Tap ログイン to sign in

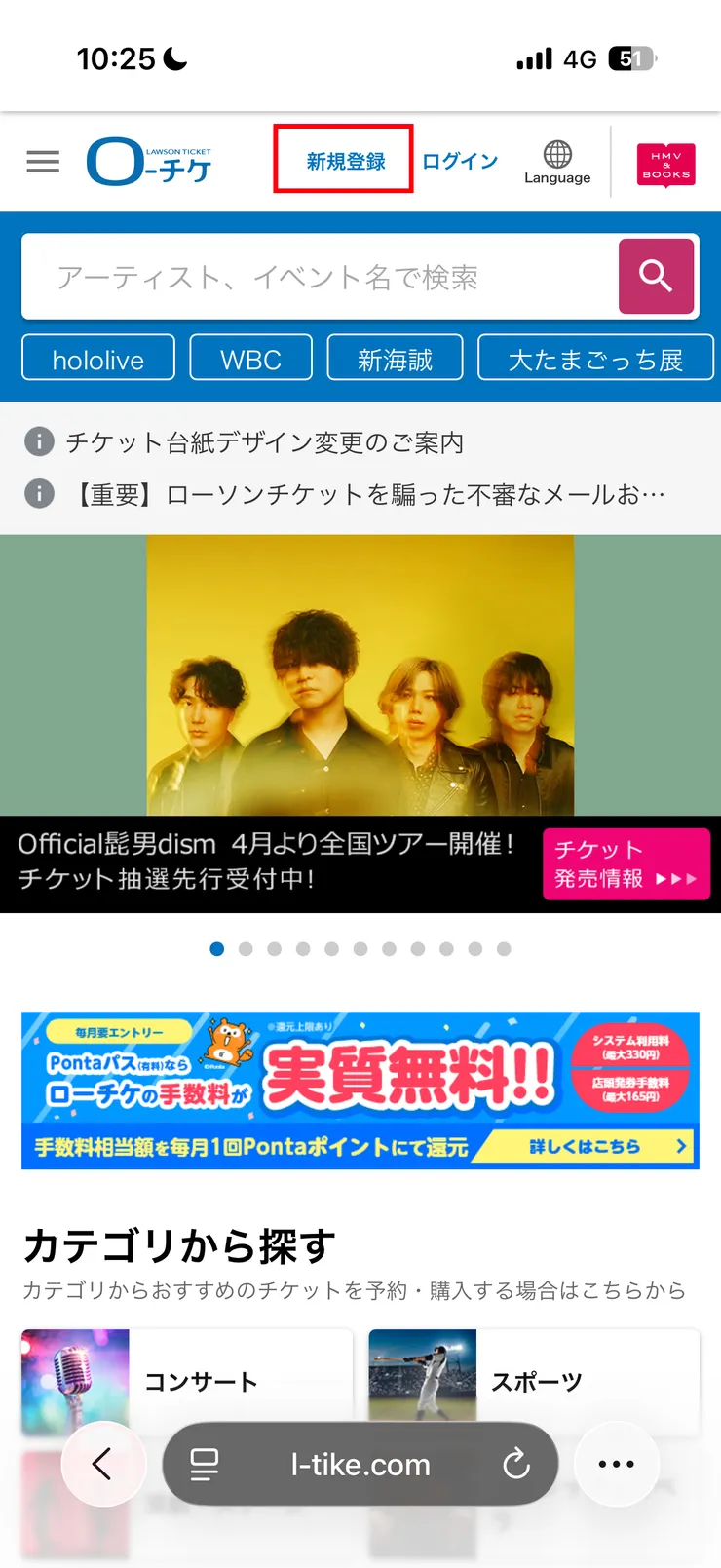point(460,161)
